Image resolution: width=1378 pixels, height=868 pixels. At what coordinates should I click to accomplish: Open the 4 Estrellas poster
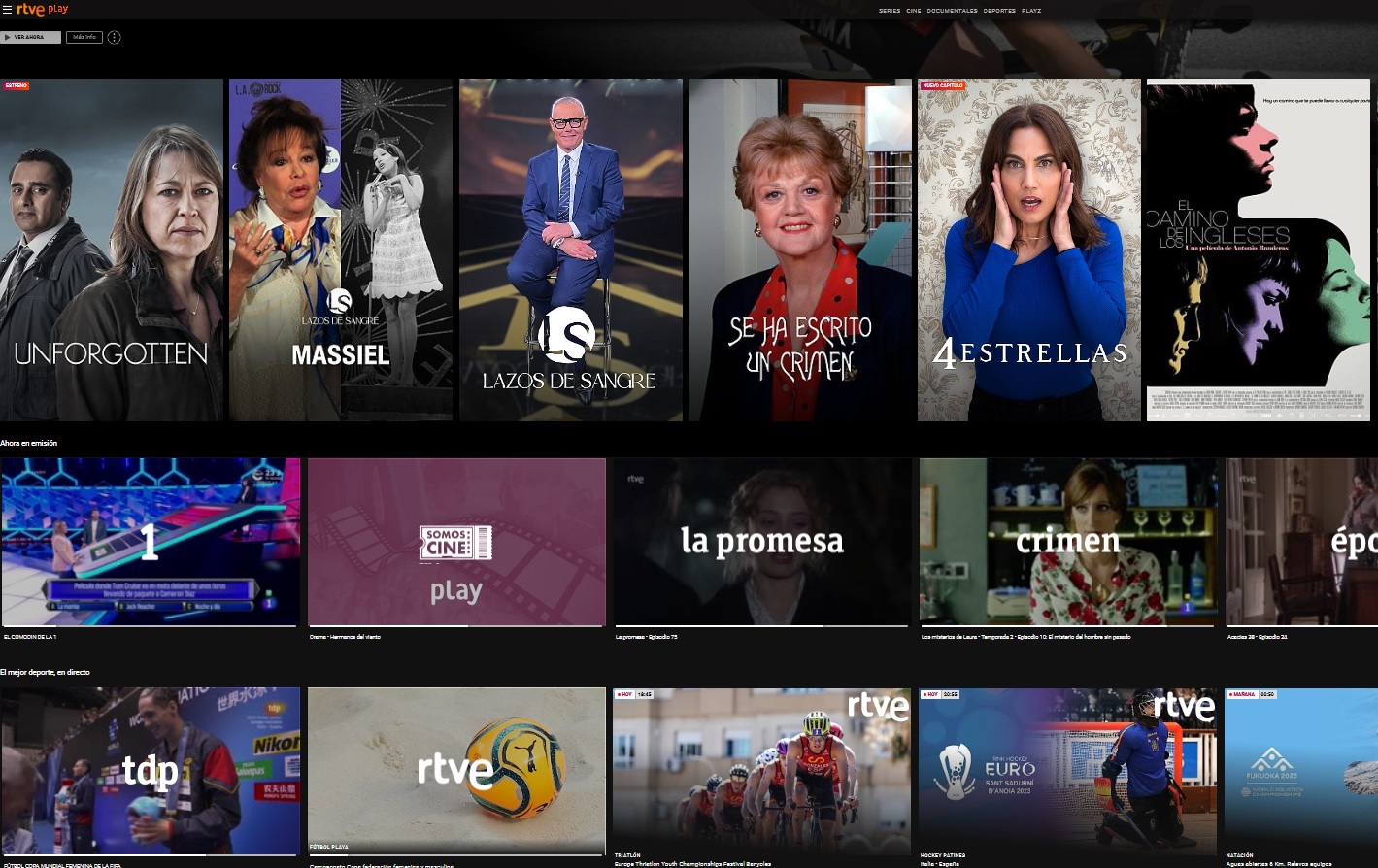pyautogui.click(x=1028, y=250)
